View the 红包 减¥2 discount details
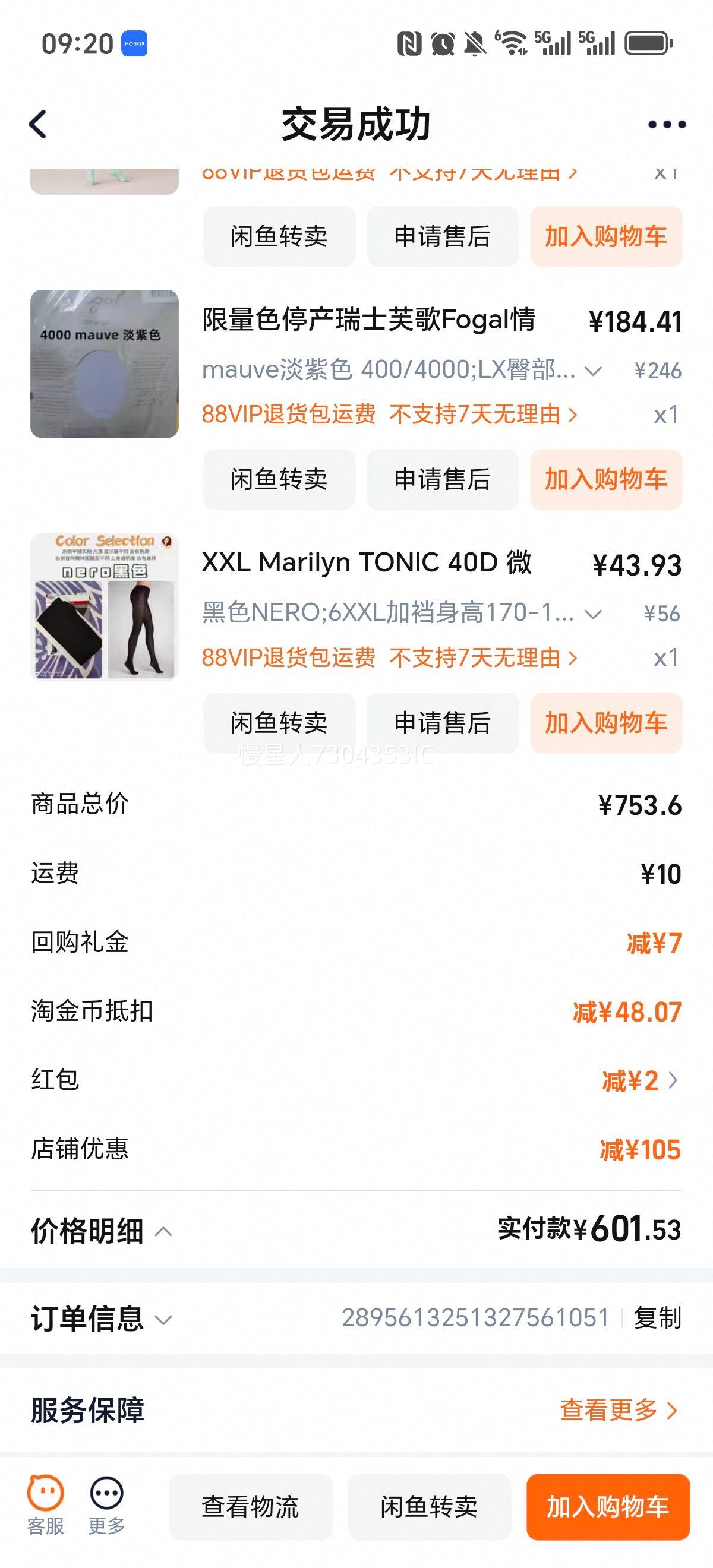Image resolution: width=713 pixels, height=1568 pixels. (639, 1081)
